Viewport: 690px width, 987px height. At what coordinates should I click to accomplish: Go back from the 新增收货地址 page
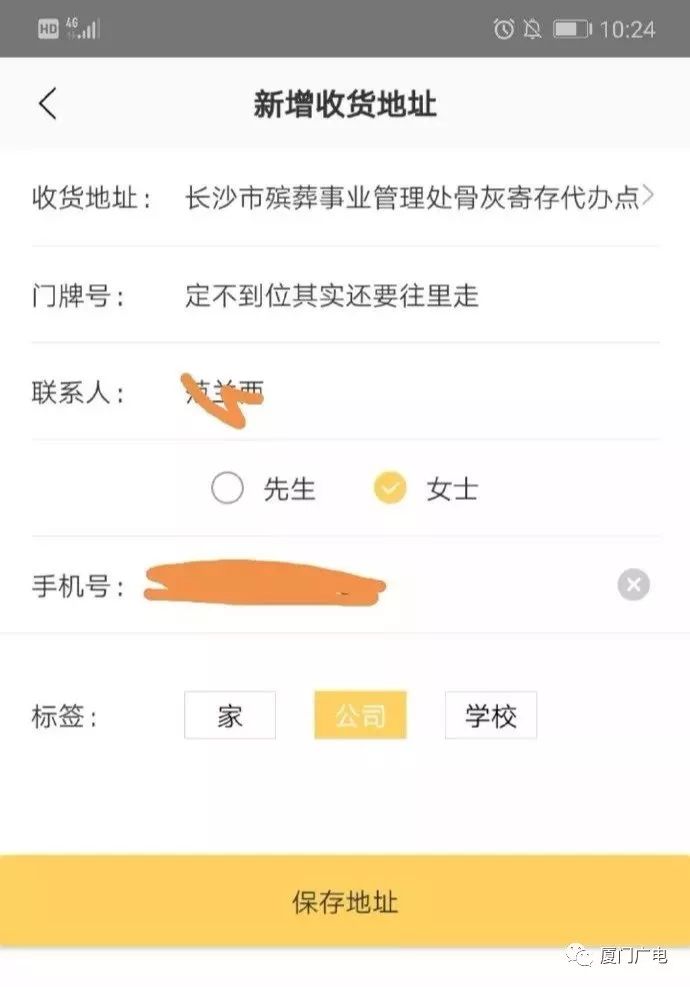[x=48, y=104]
